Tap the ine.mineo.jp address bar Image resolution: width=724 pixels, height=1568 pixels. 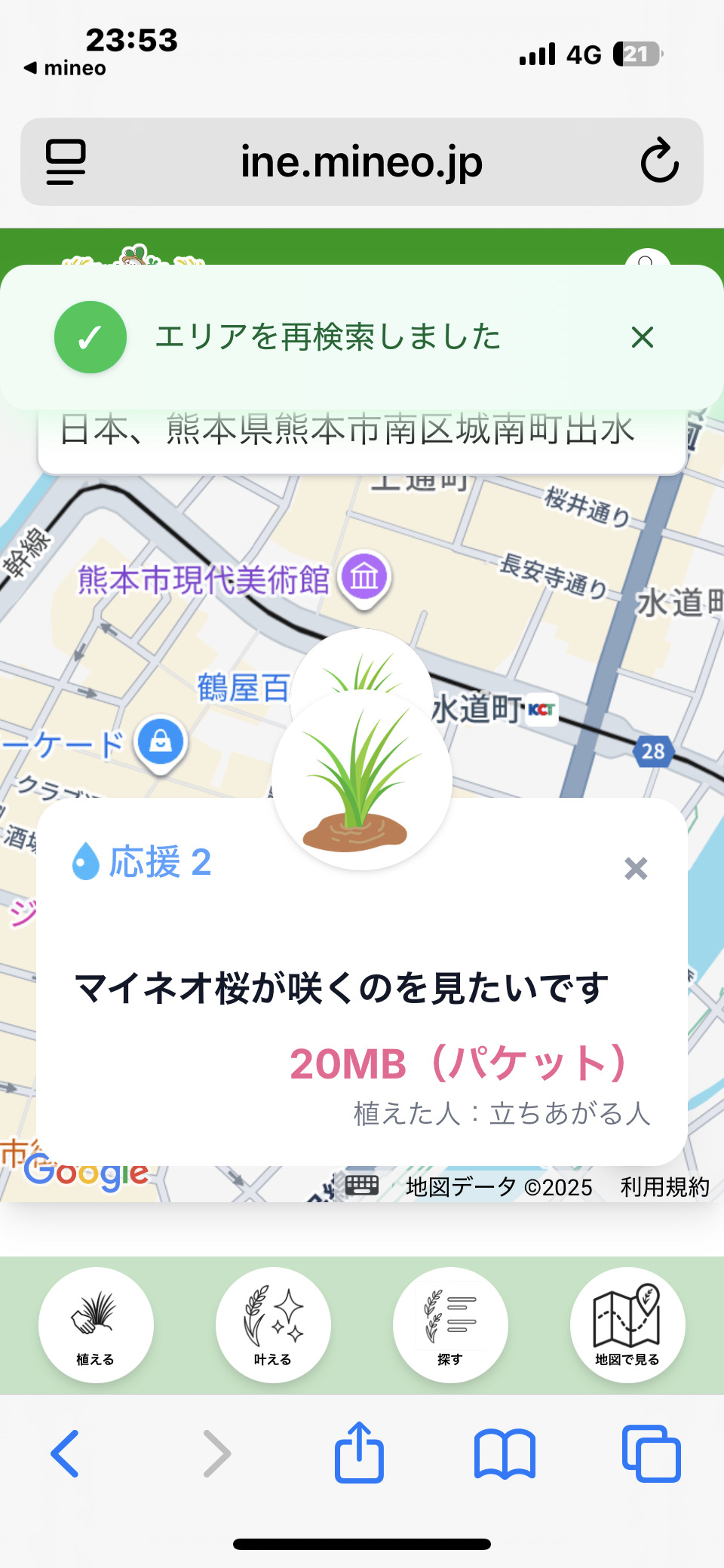point(362,161)
